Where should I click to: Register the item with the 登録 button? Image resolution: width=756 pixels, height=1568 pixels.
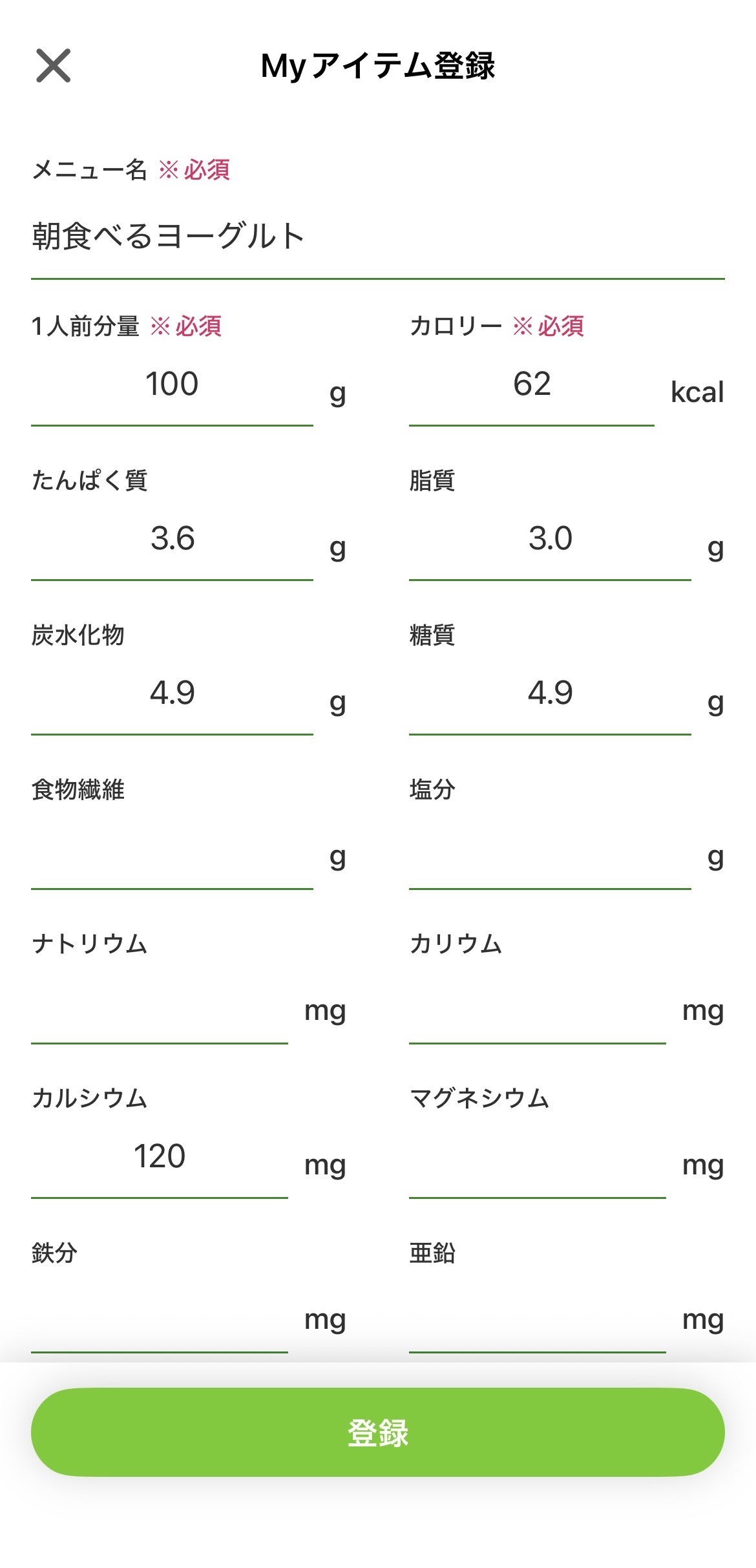click(x=377, y=1433)
